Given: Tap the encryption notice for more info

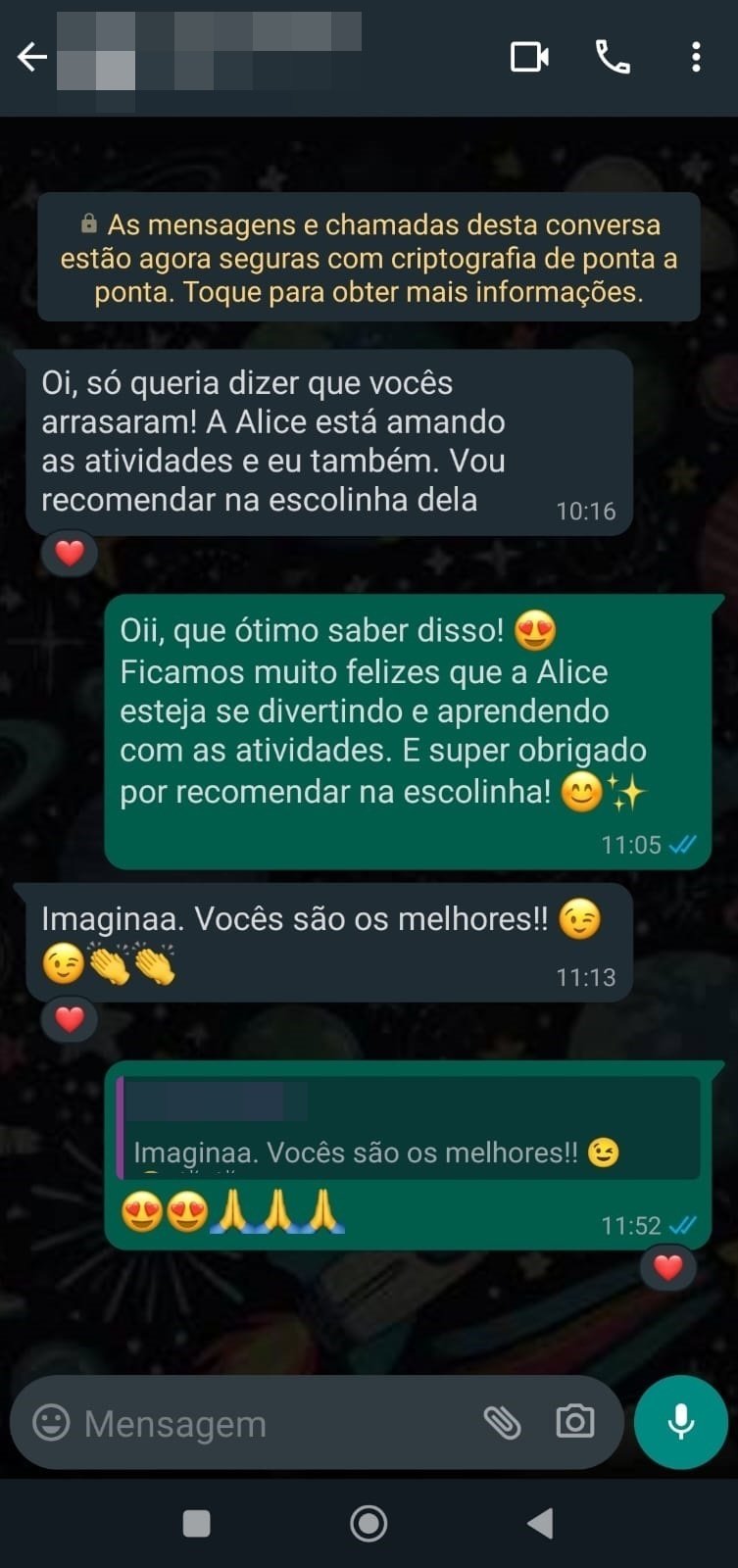Looking at the screenshot, I should pos(369,258).
